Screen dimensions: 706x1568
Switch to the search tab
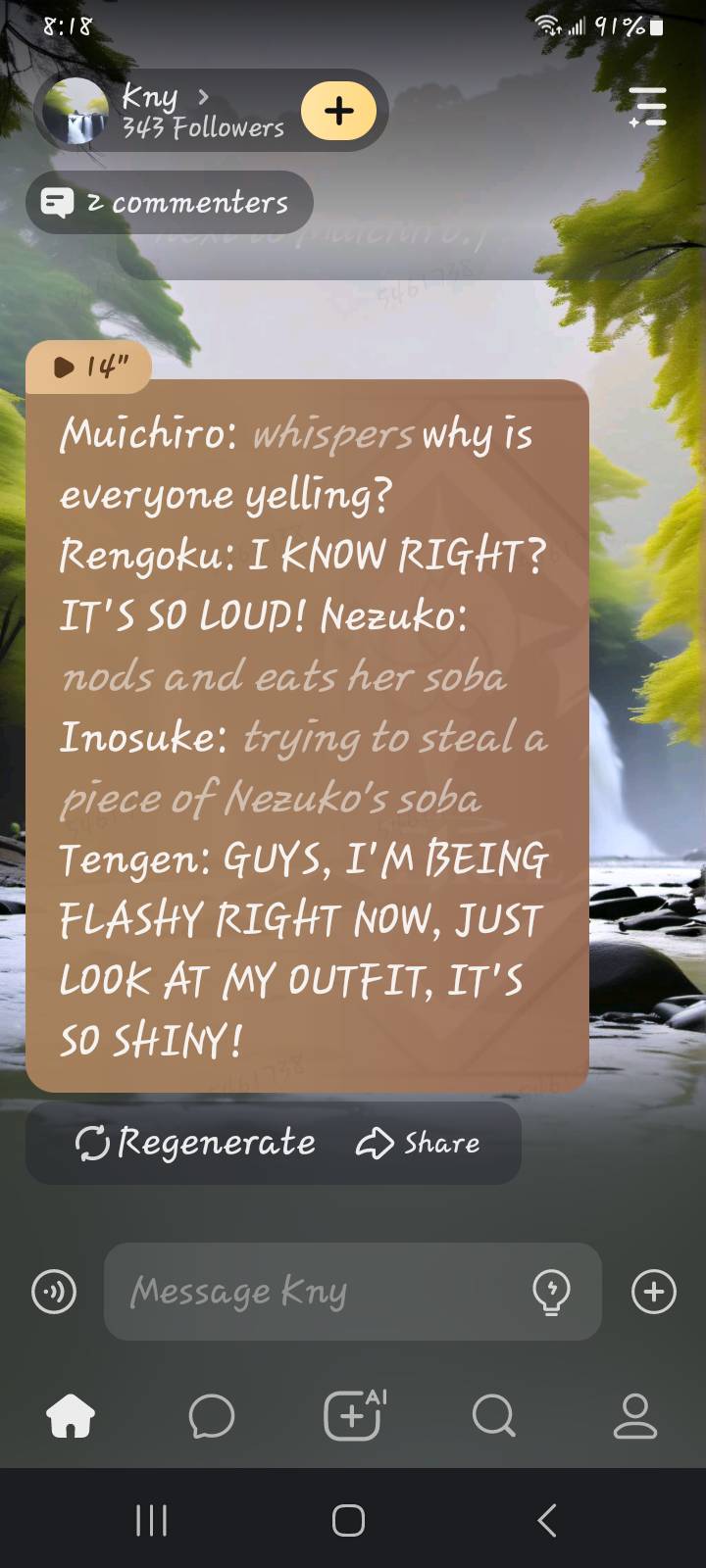click(x=493, y=1416)
